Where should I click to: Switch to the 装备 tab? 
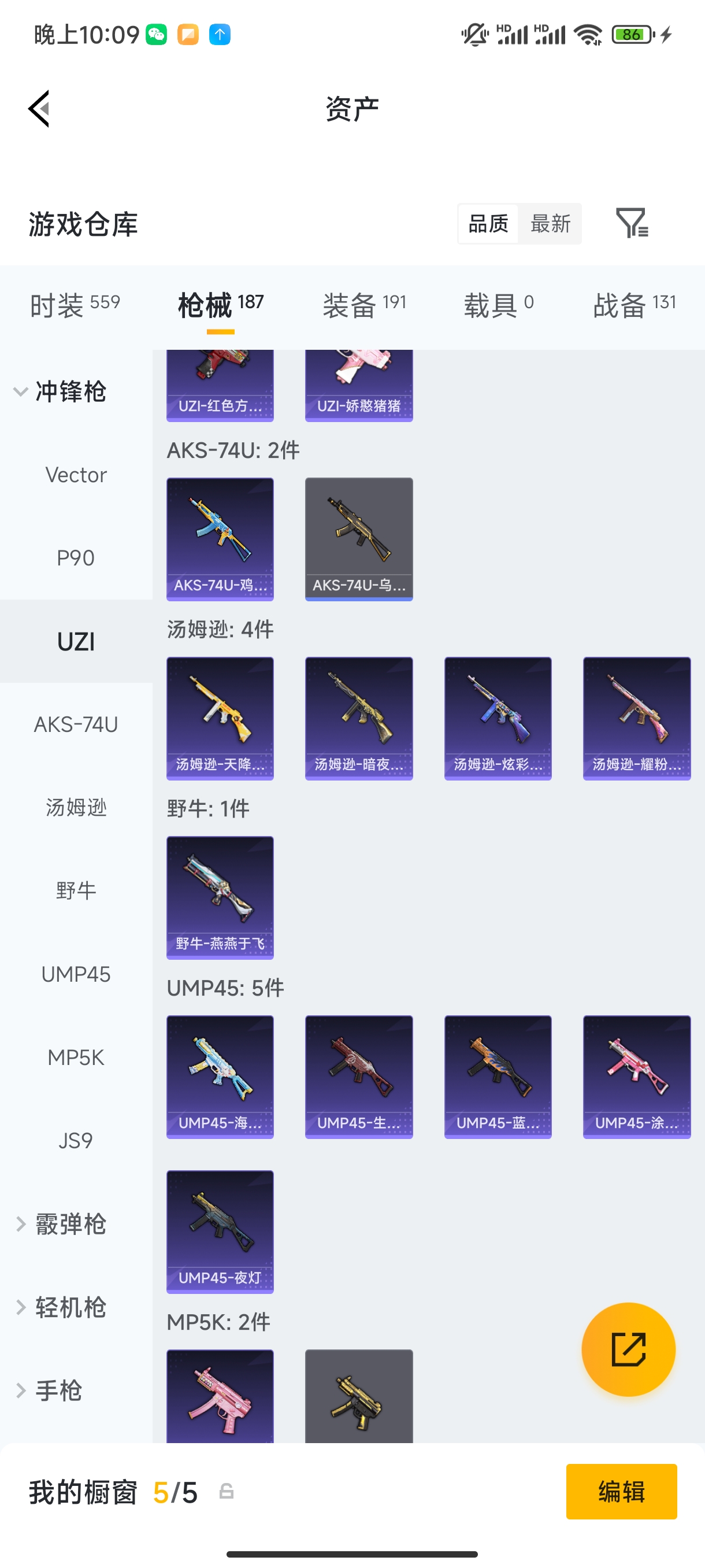click(x=363, y=304)
